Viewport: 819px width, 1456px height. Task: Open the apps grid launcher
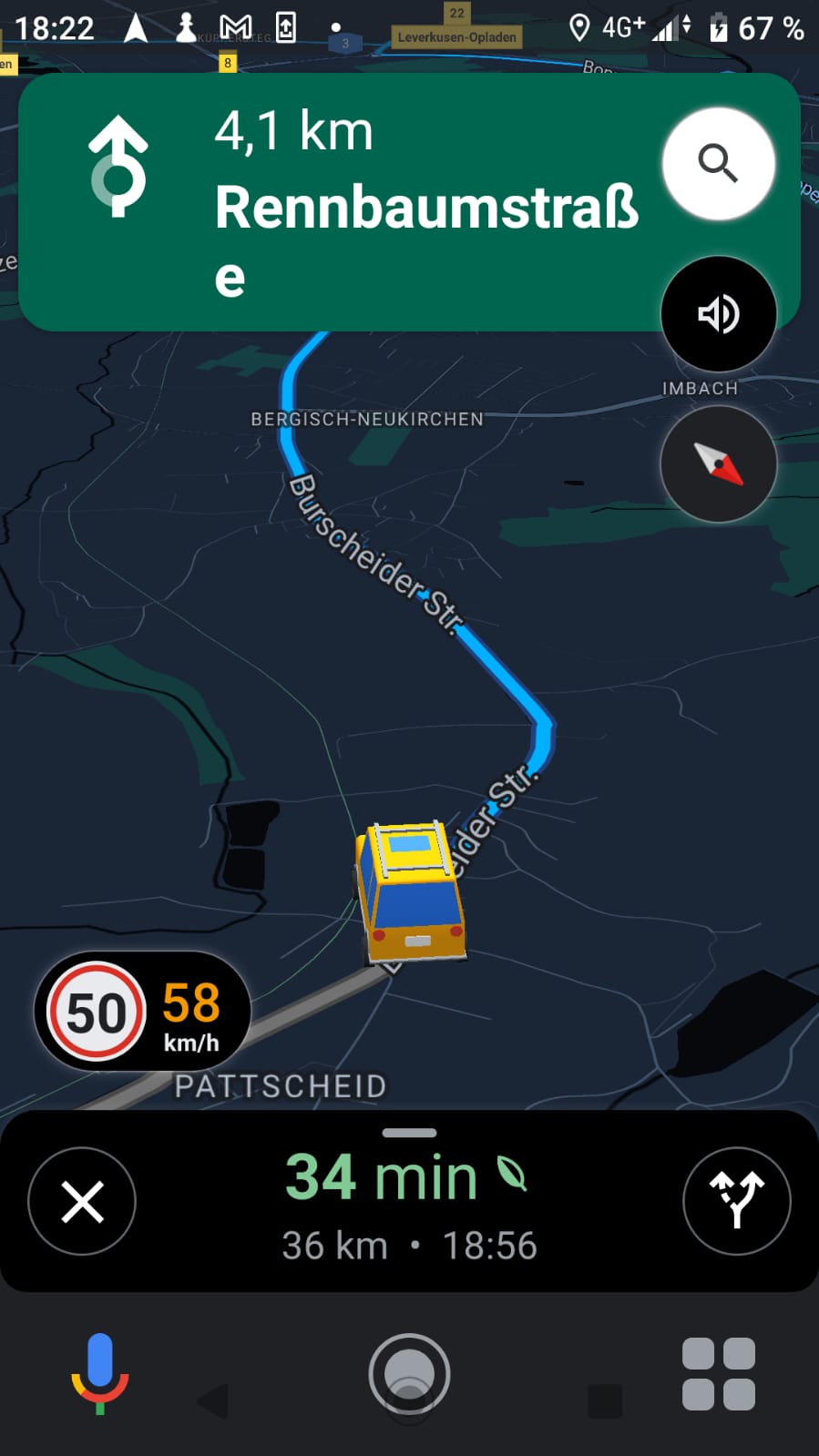pos(718,1374)
